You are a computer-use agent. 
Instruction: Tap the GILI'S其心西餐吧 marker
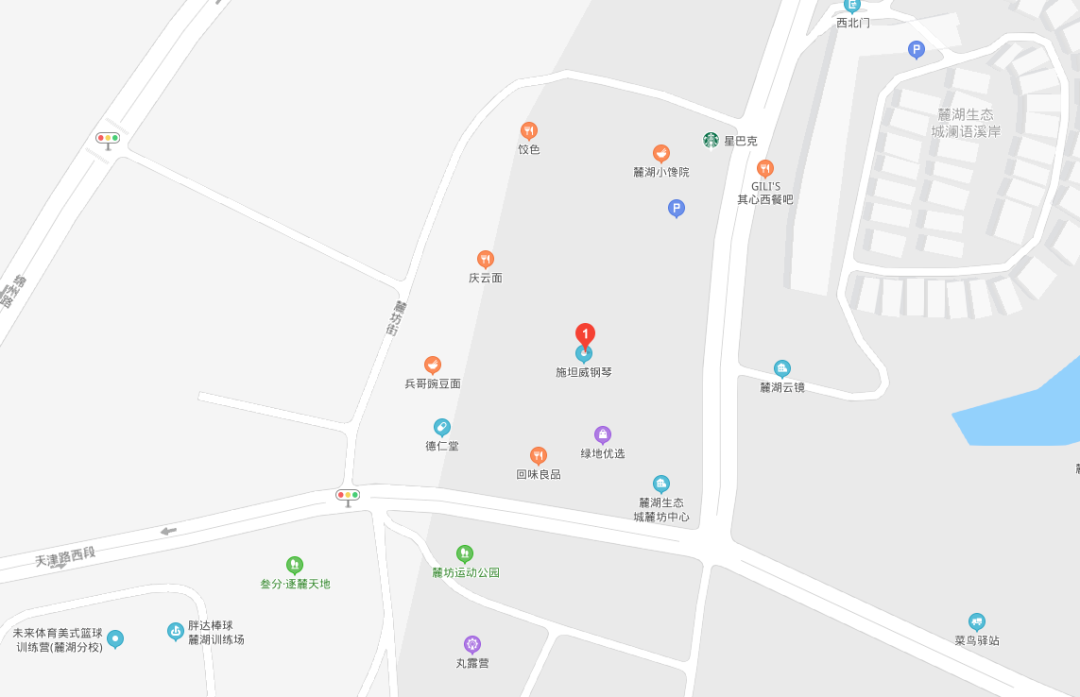click(x=765, y=168)
